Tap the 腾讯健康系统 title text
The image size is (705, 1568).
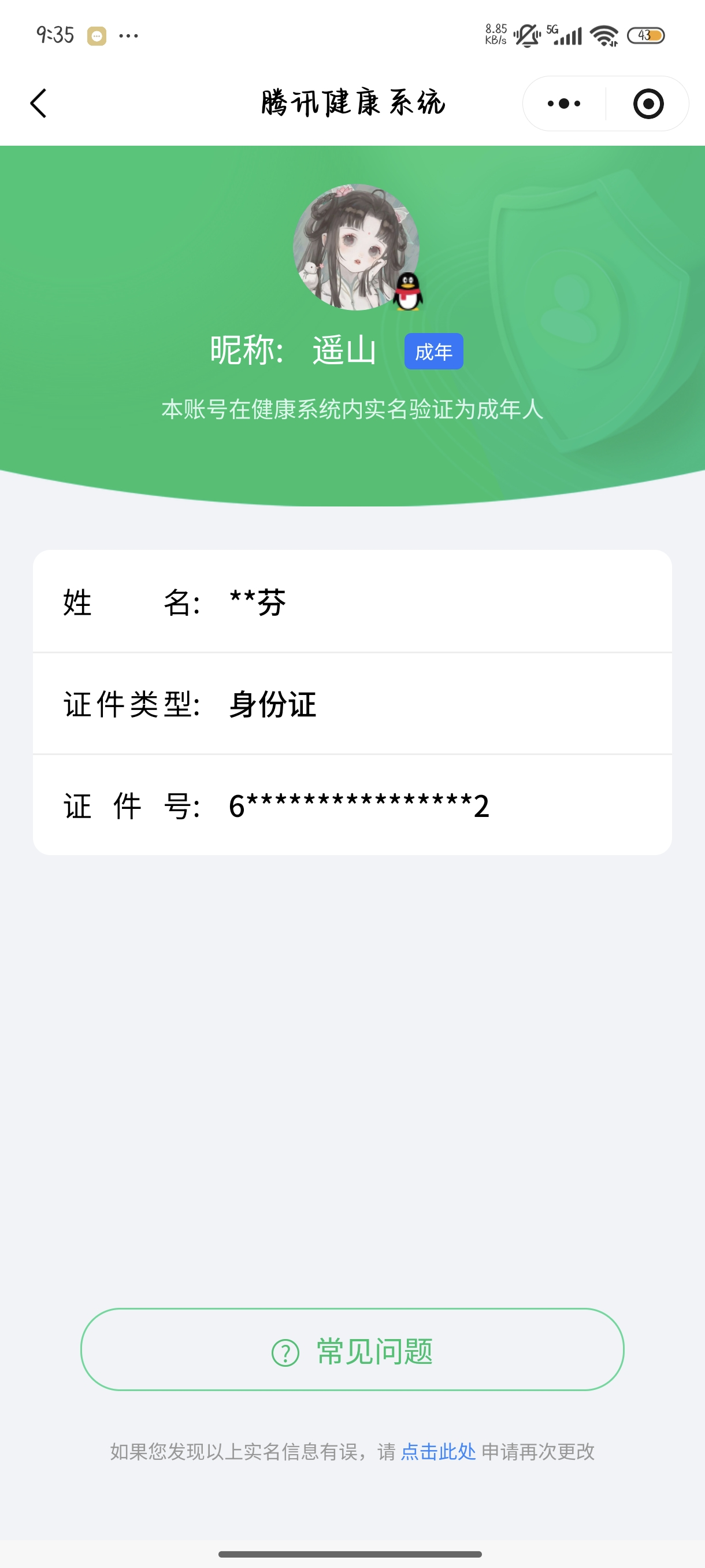coord(352,102)
